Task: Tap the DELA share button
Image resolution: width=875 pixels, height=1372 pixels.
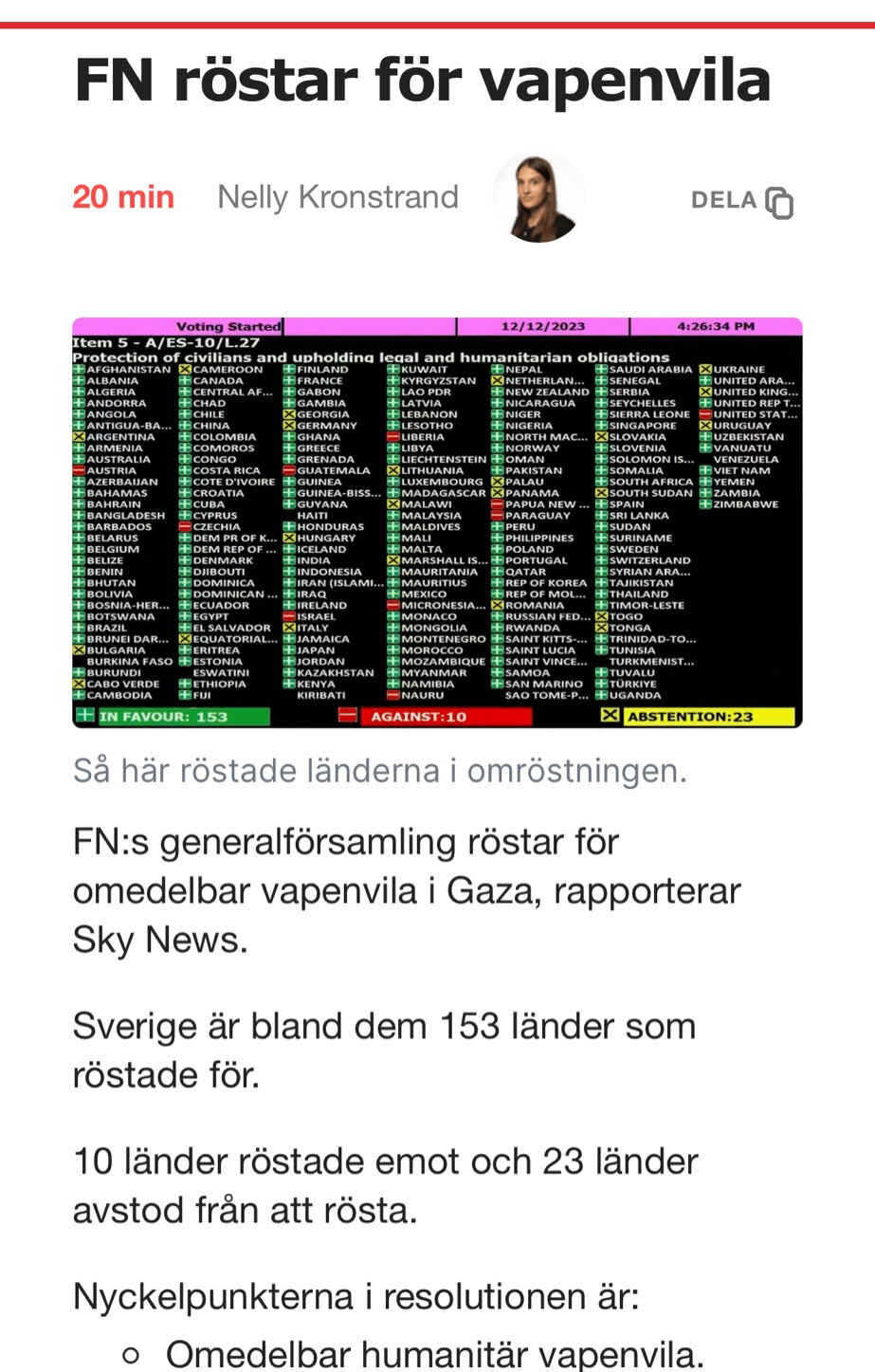Action: point(742,200)
